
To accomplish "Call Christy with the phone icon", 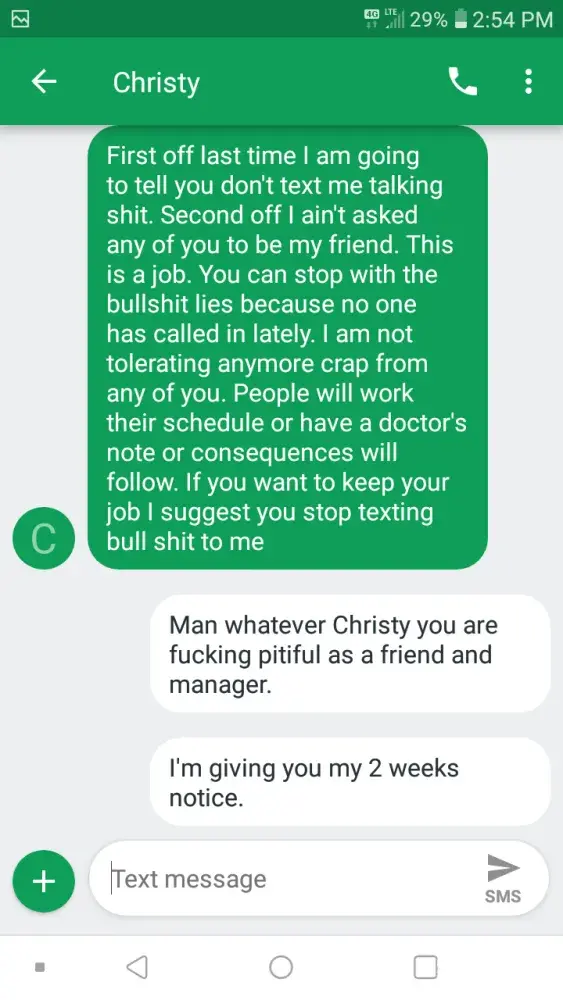I will (x=463, y=82).
